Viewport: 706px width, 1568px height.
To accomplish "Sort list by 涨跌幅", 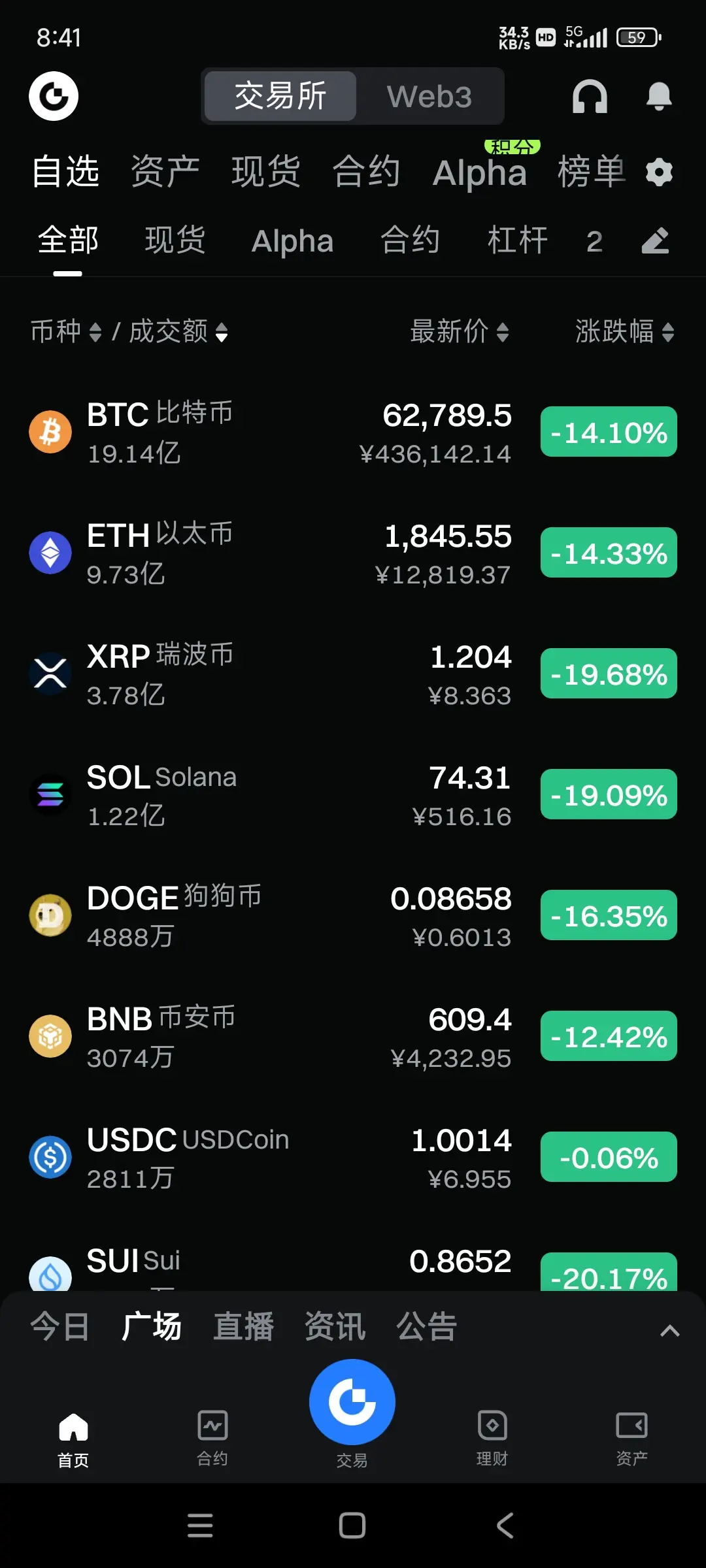I will 624,331.
